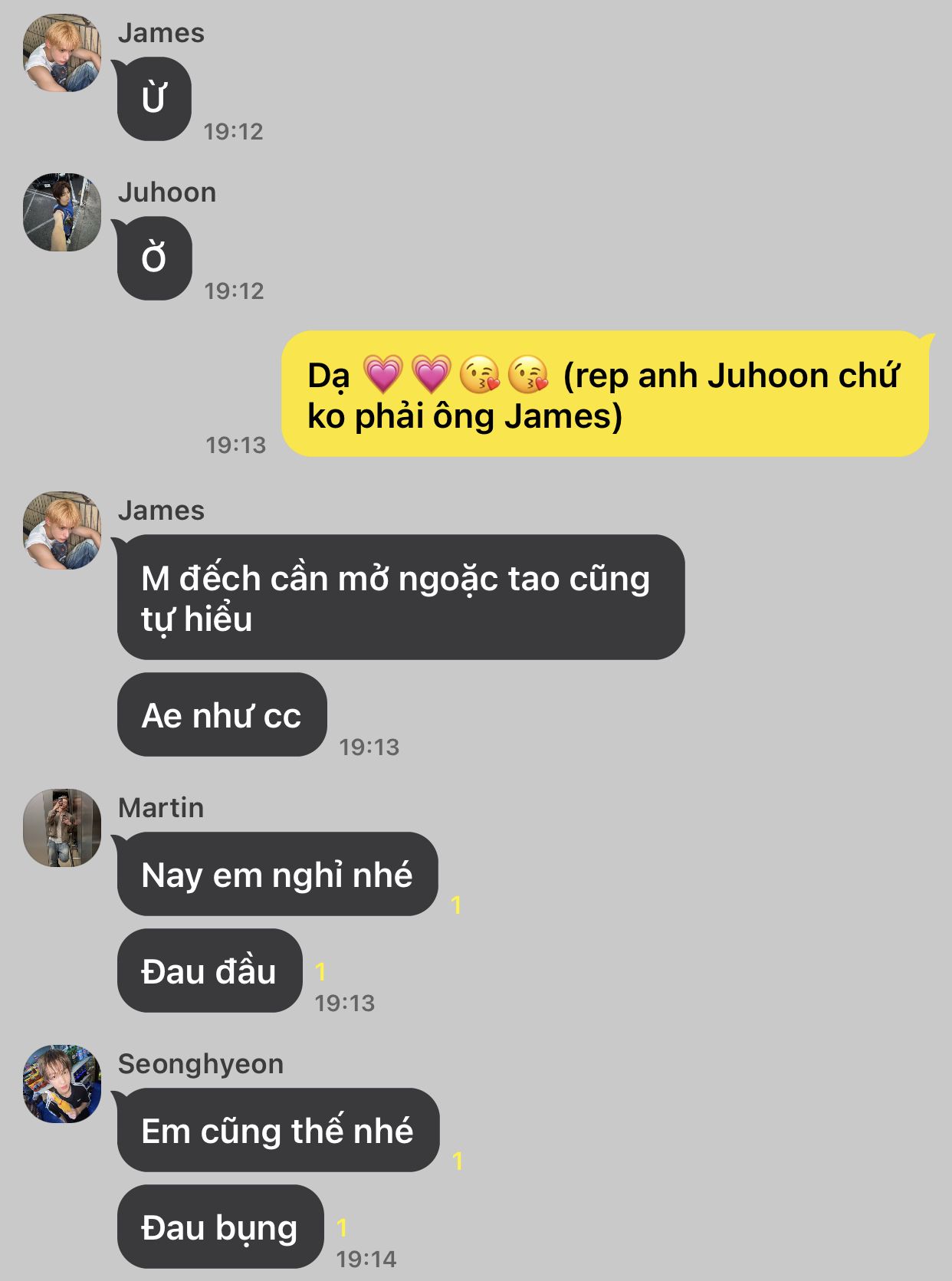Tap James's avatar beside "M đếch cần" message

(62, 530)
